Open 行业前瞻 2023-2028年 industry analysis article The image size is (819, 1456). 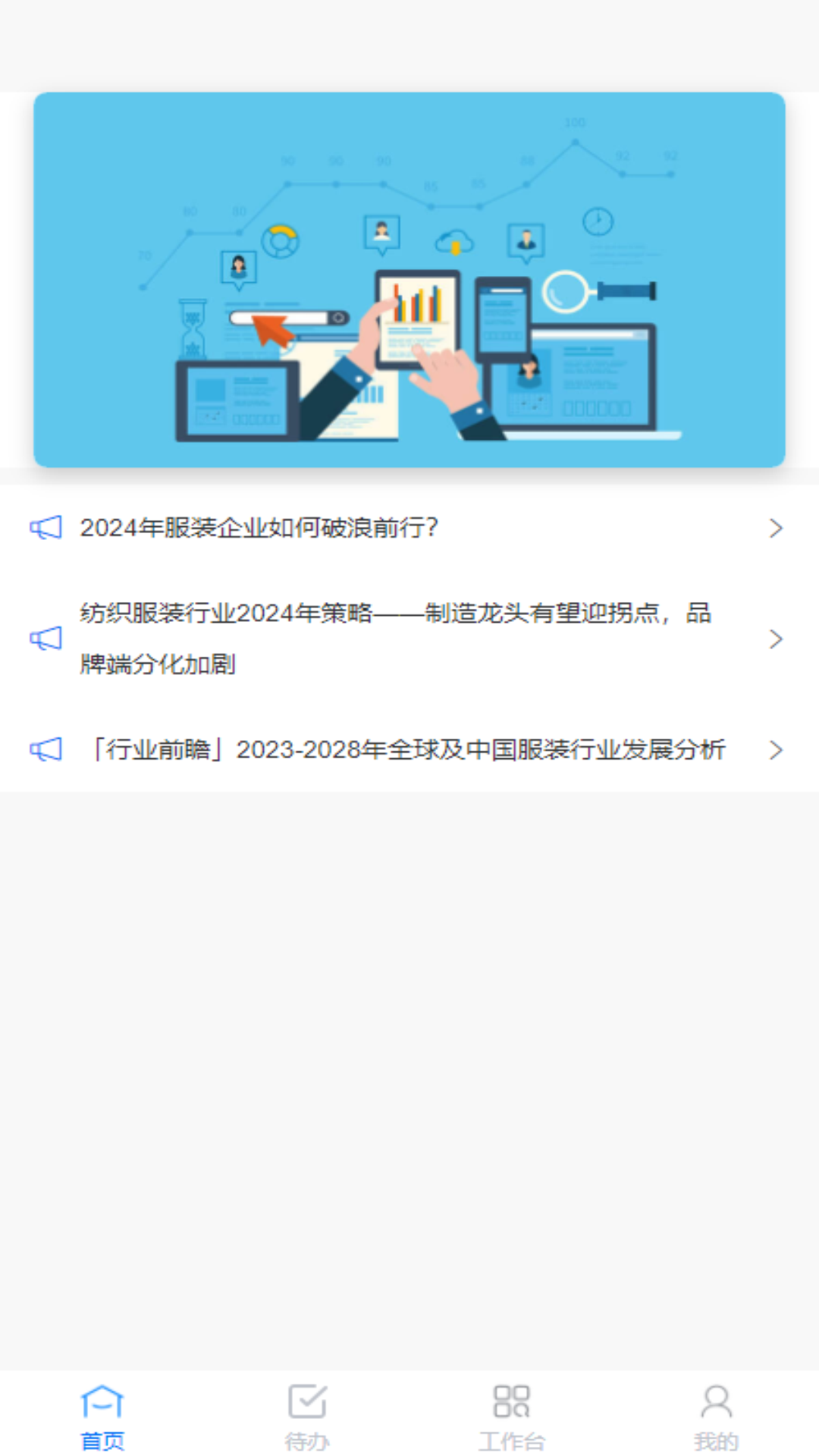(x=409, y=750)
